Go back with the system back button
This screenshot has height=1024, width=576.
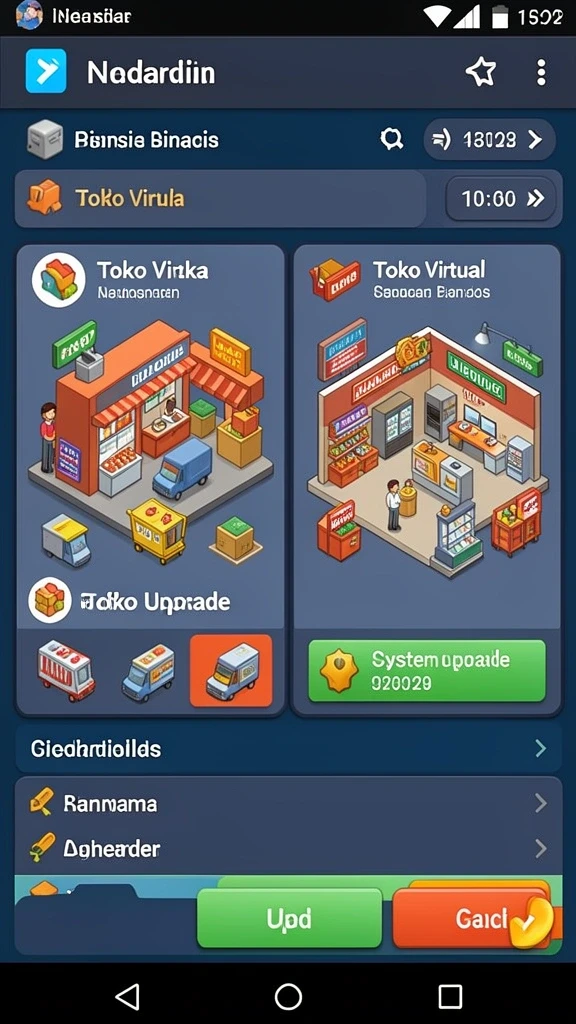tap(127, 997)
